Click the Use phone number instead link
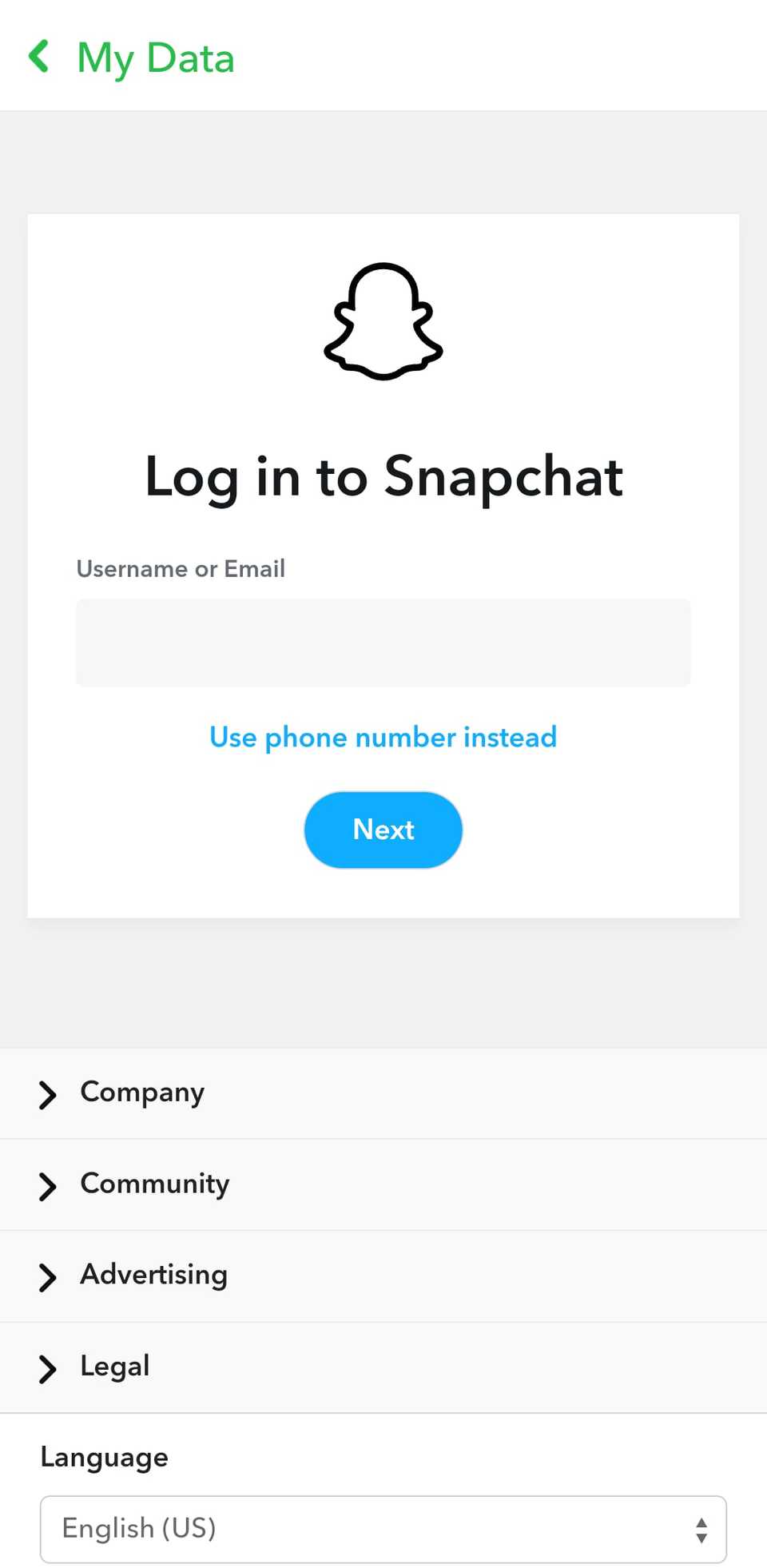 (x=383, y=737)
